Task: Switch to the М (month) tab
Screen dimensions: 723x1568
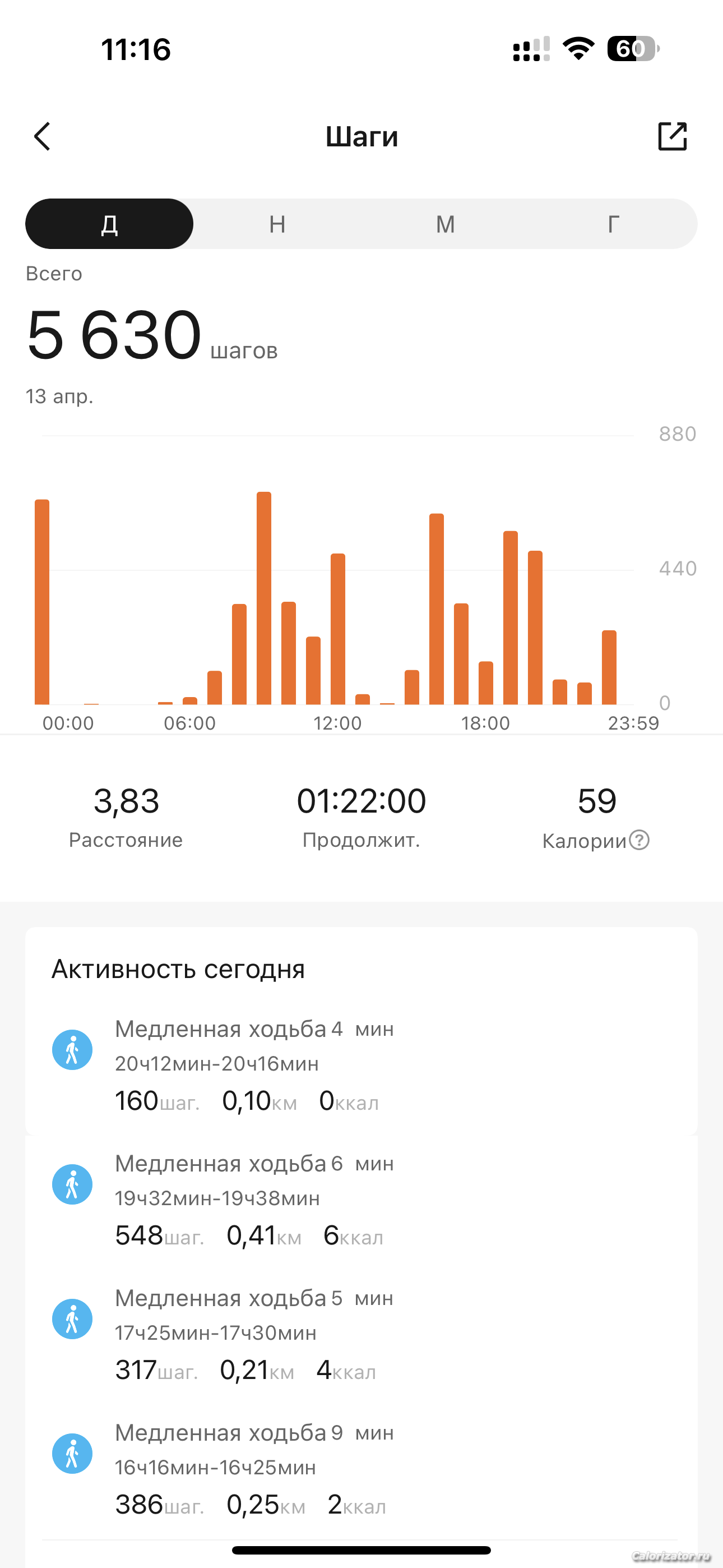Action: pyautogui.click(x=446, y=224)
